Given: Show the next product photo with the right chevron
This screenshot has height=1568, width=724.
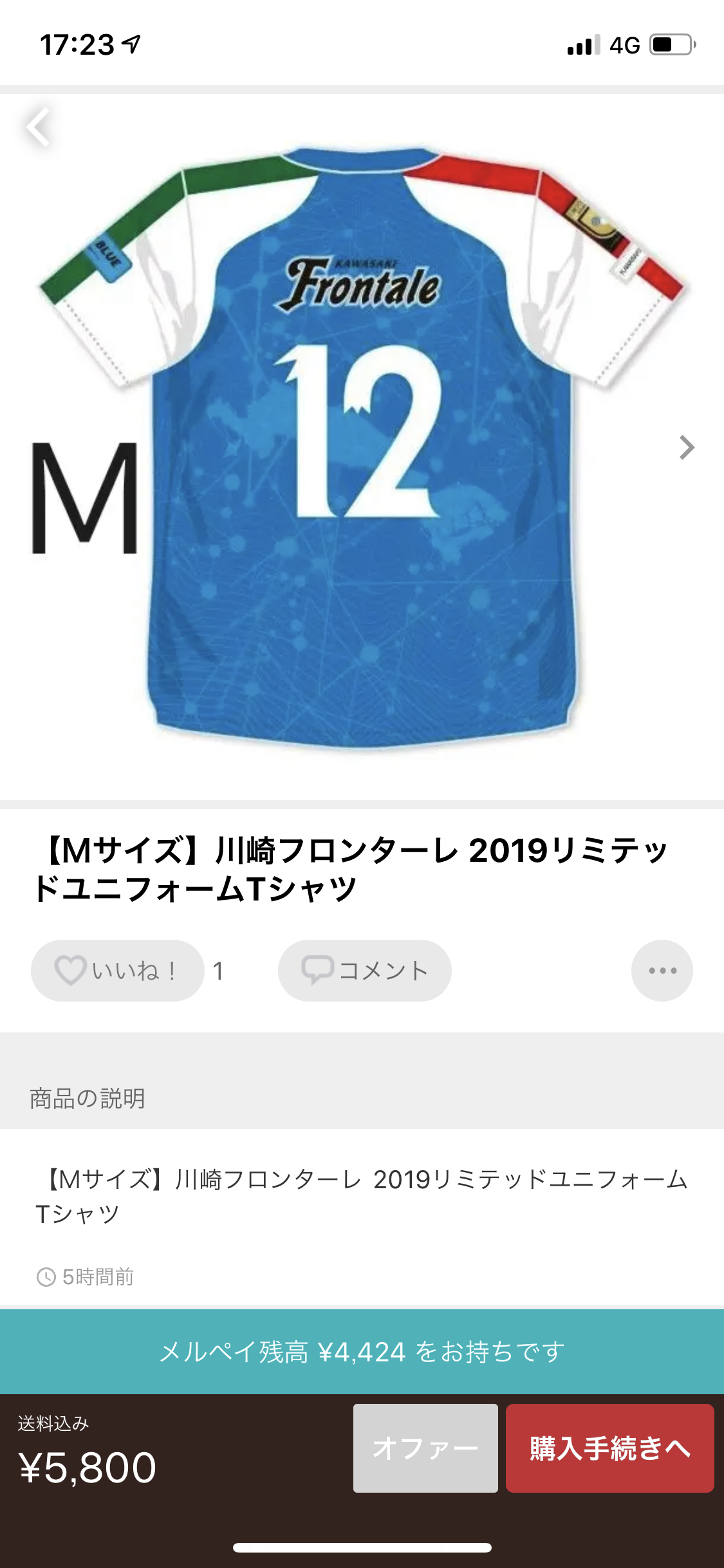Looking at the screenshot, I should 687,447.
